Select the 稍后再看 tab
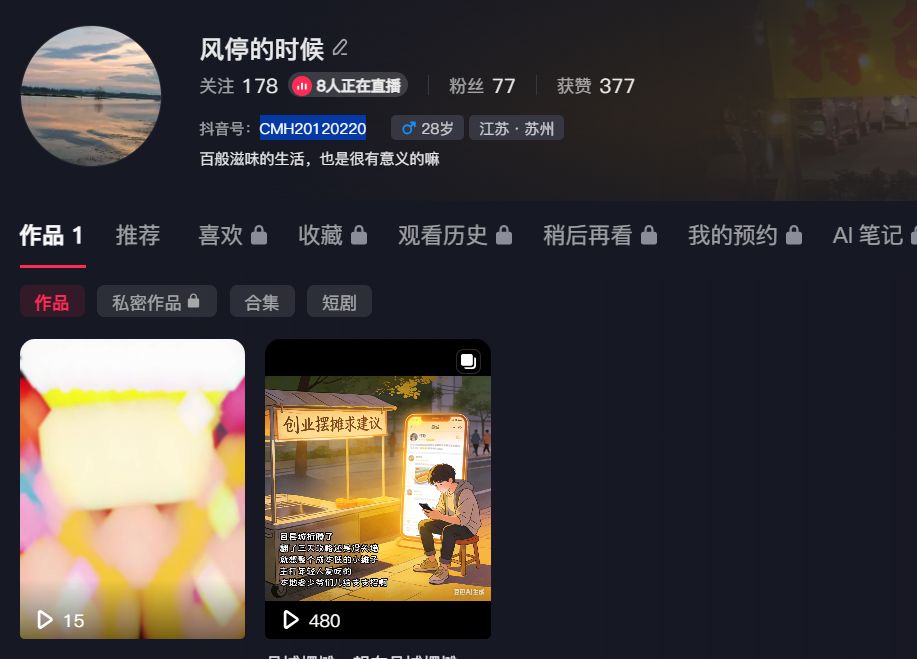 tap(600, 235)
